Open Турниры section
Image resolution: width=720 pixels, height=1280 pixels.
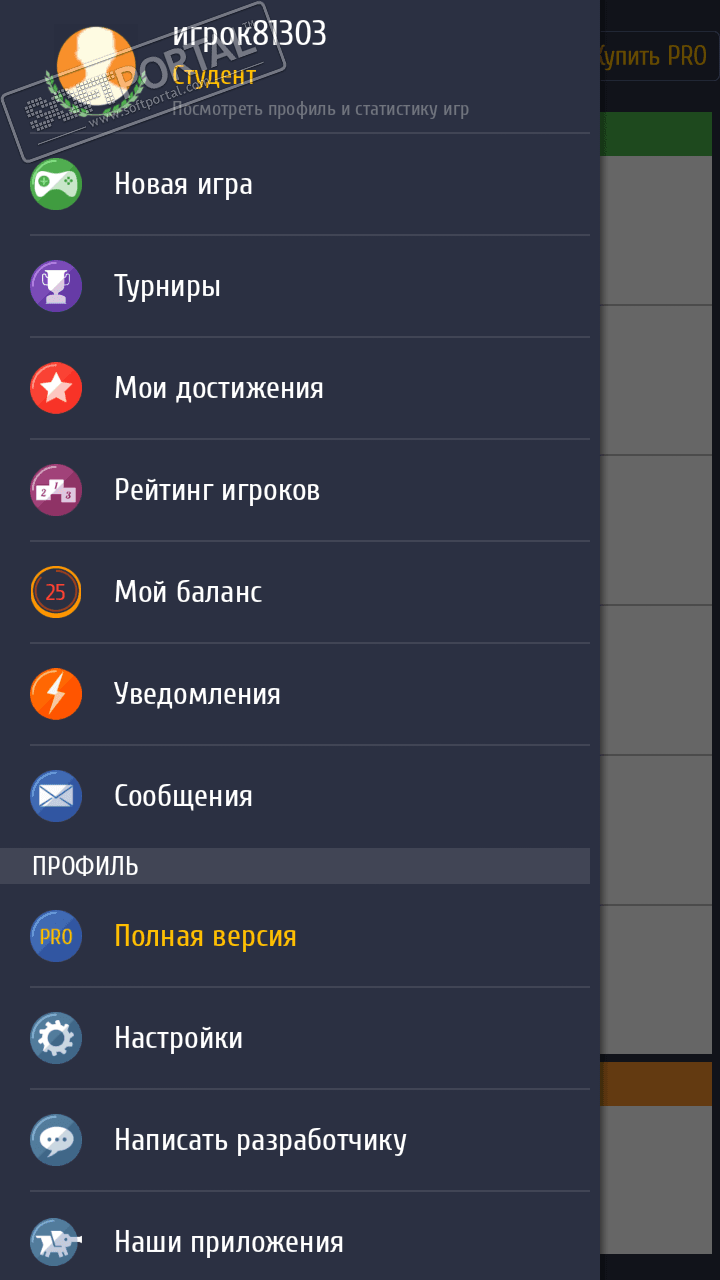pyautogui.click(x=168, y=287)
